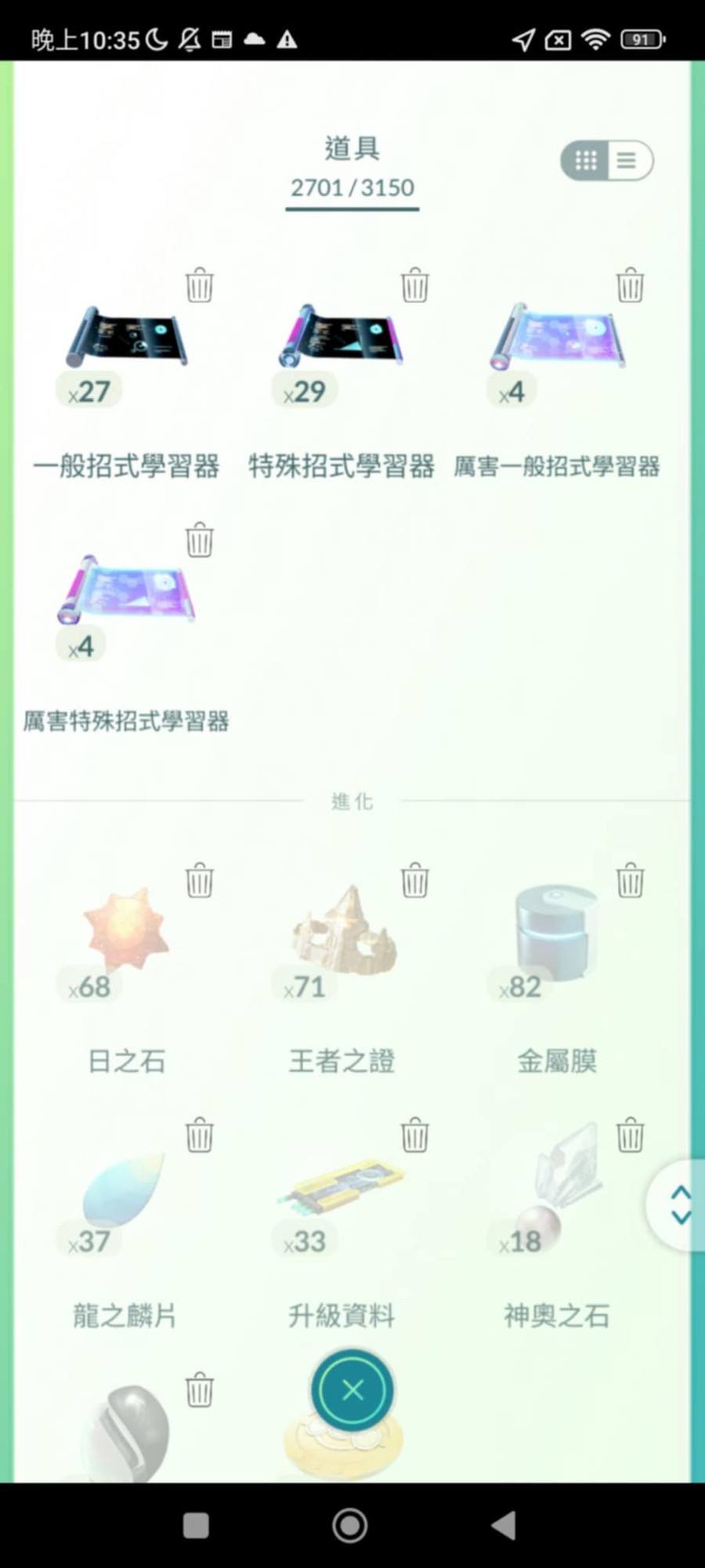This screenshot has height=1568, width=705.
Task: Open the 金屬膜 item
Action: click(556, 932)
